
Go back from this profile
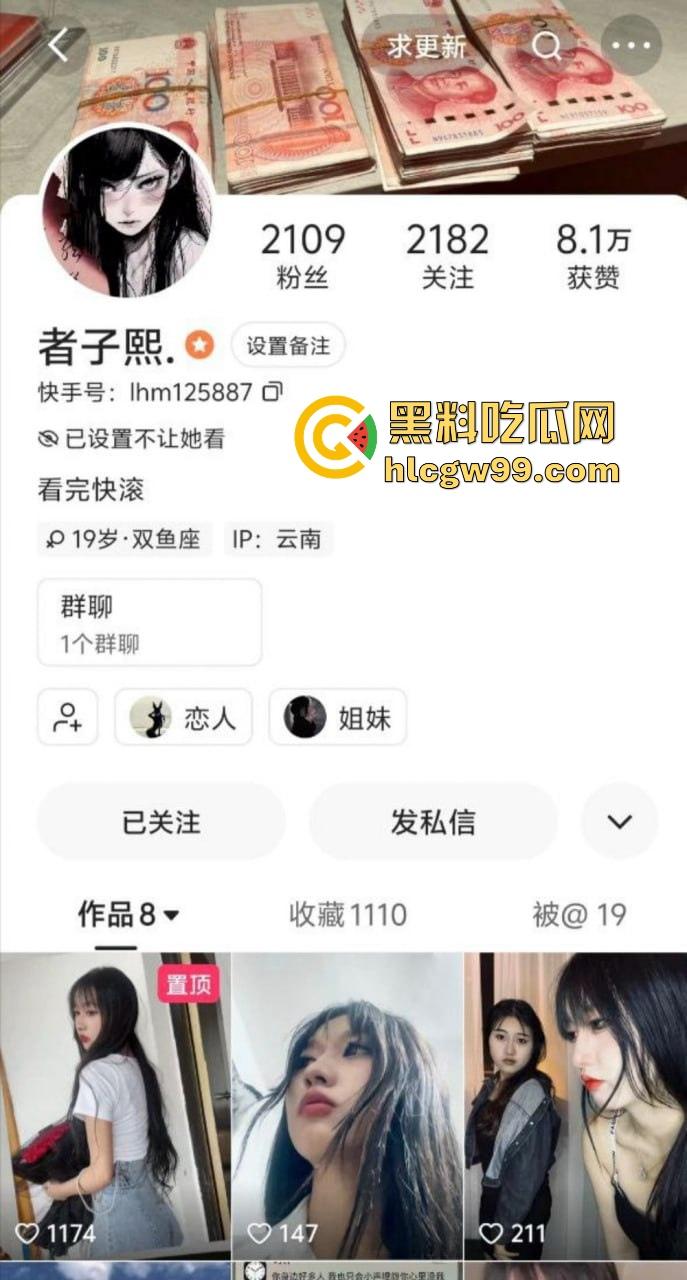(58, 45)
